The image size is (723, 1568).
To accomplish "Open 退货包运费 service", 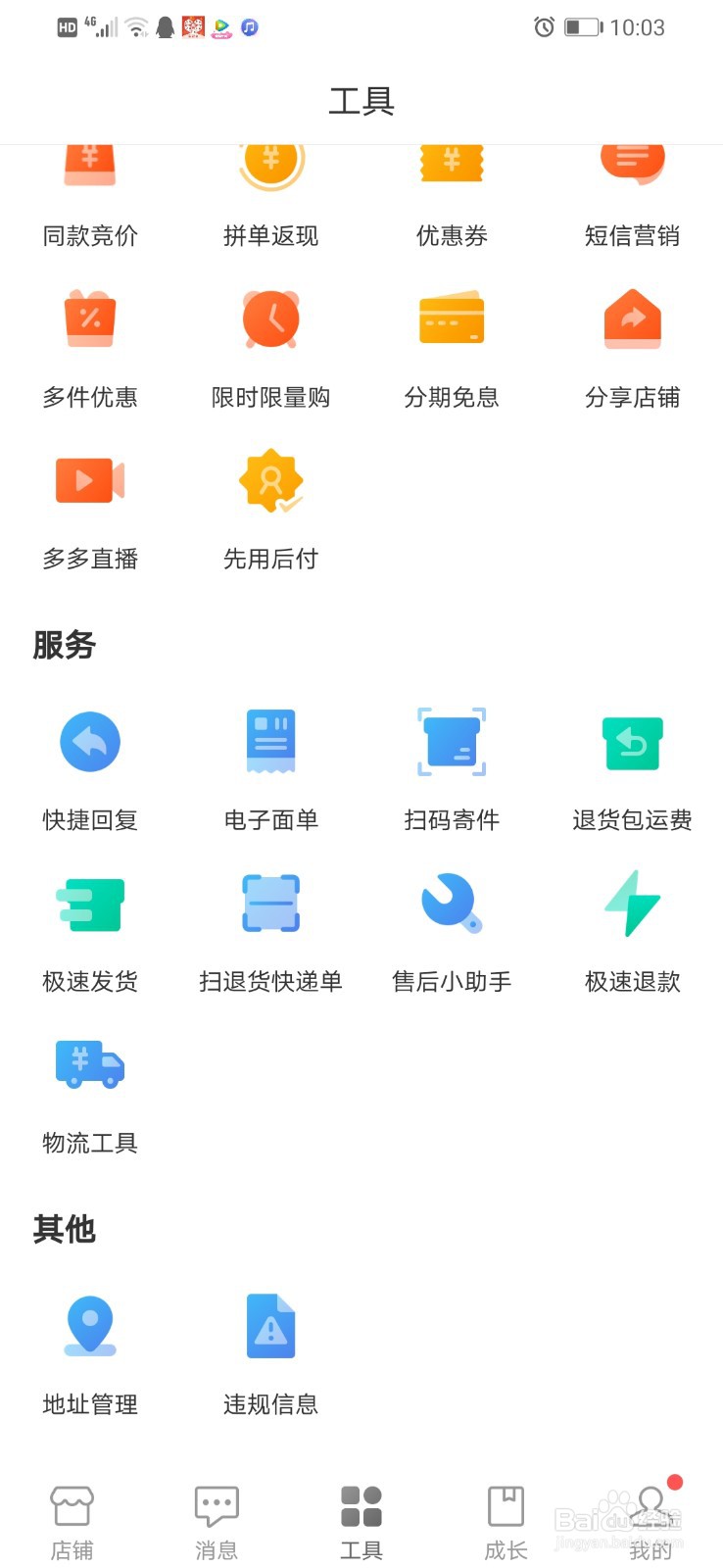I will click(x=633, y=771).
